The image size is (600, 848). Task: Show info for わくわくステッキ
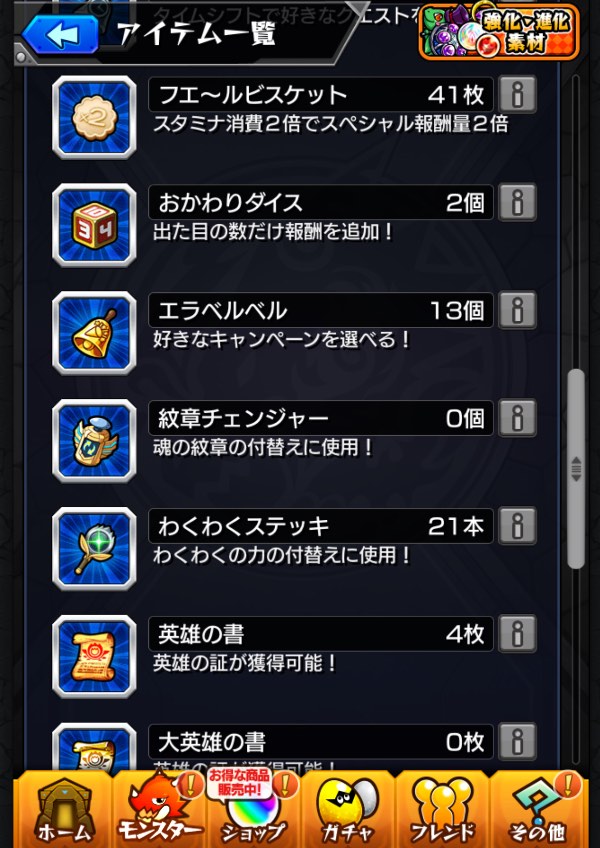coord(517,526)
